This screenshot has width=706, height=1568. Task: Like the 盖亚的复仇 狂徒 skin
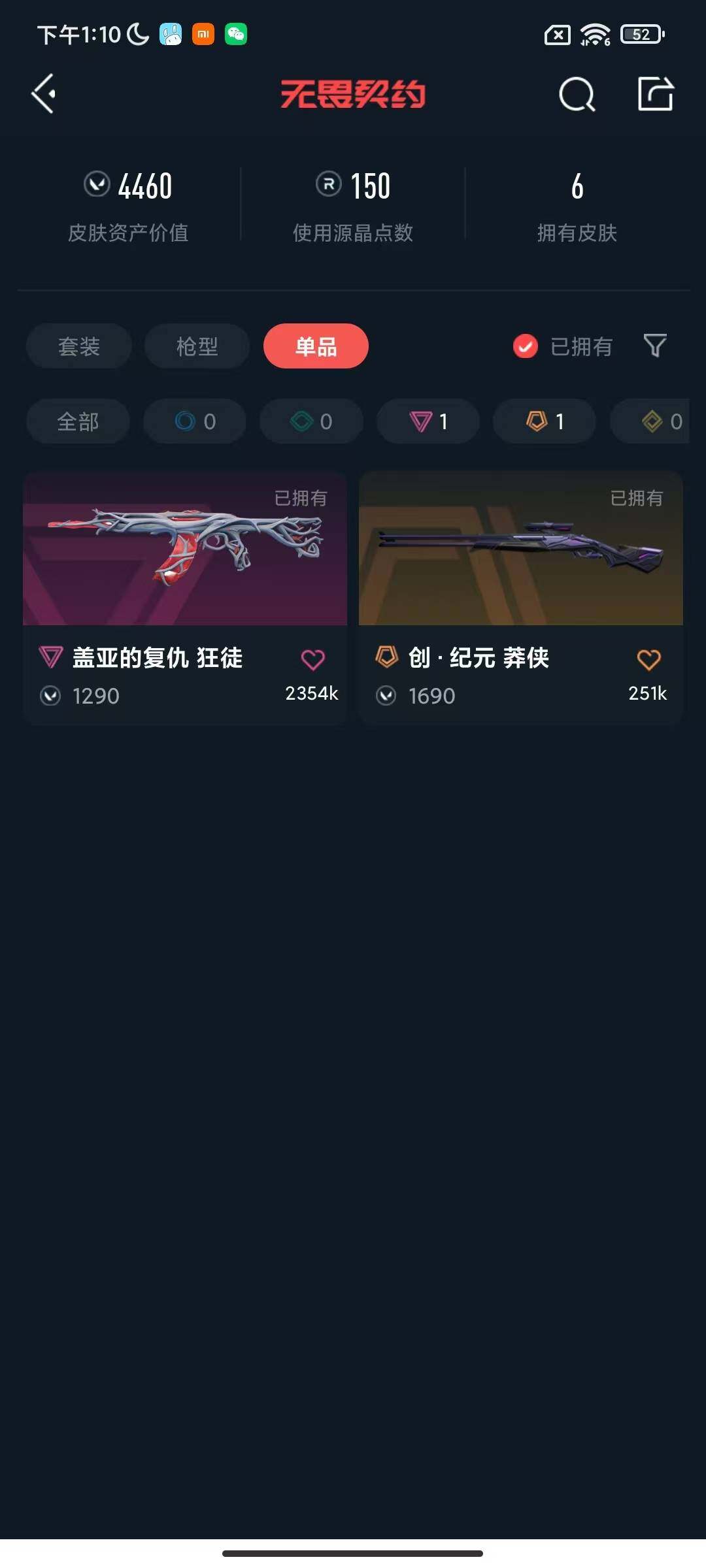coord(312,660)
